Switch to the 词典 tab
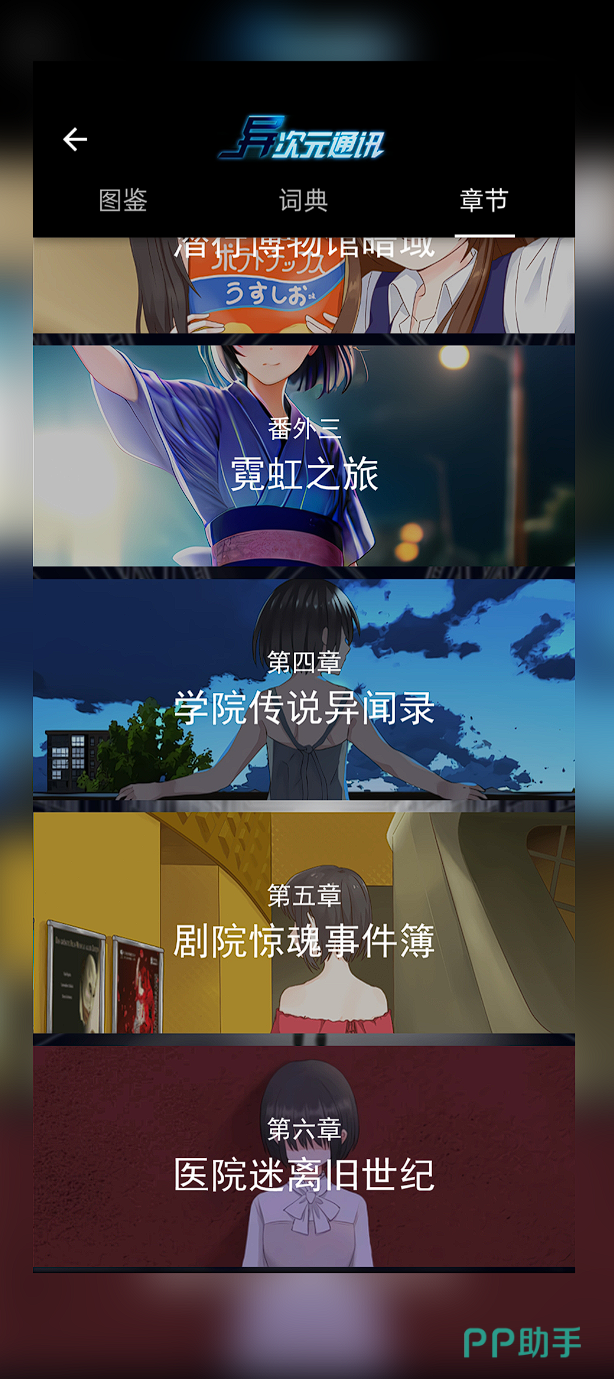Image resolution: width=614 pixels, height=1379 pixels. [303, 200]
